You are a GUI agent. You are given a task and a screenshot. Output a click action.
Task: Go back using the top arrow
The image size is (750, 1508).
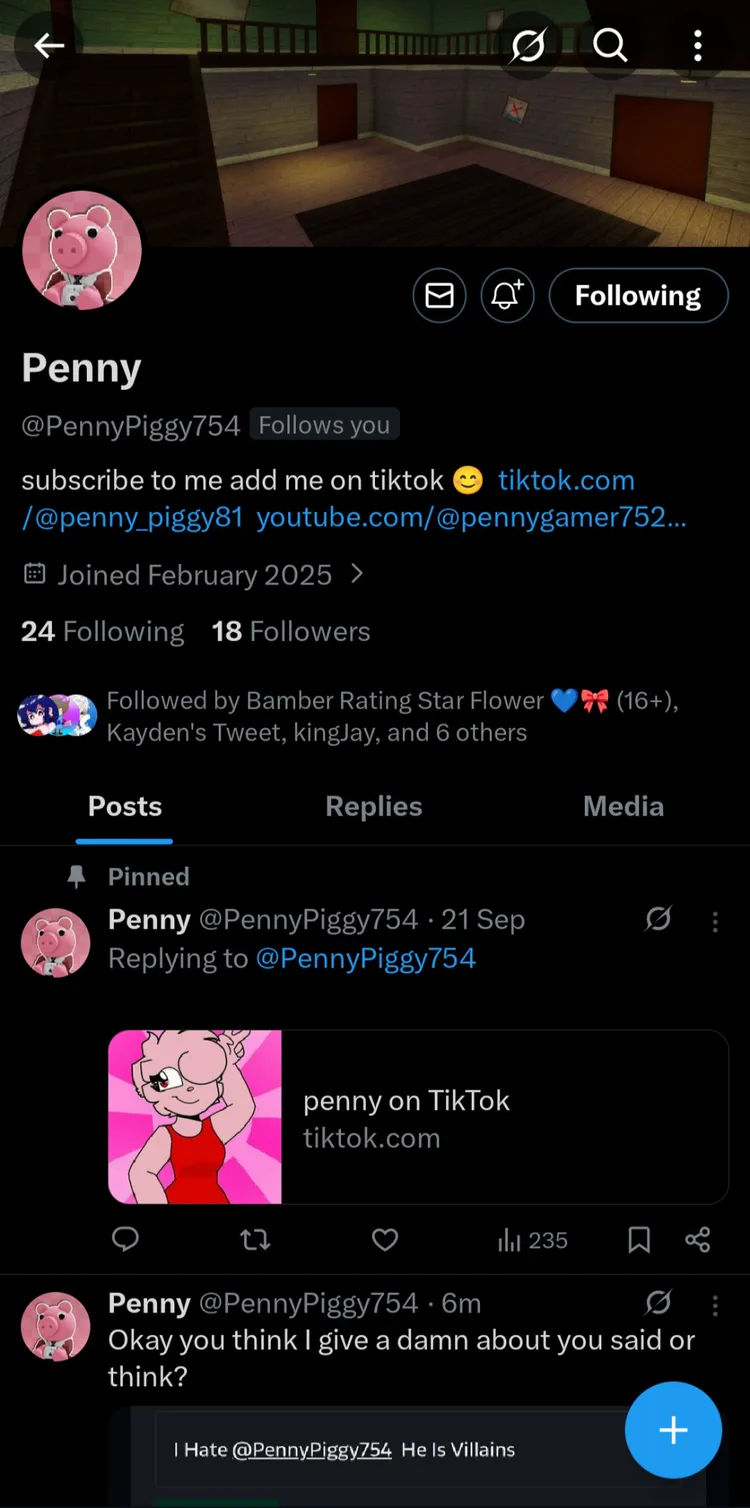pos(48,45)
